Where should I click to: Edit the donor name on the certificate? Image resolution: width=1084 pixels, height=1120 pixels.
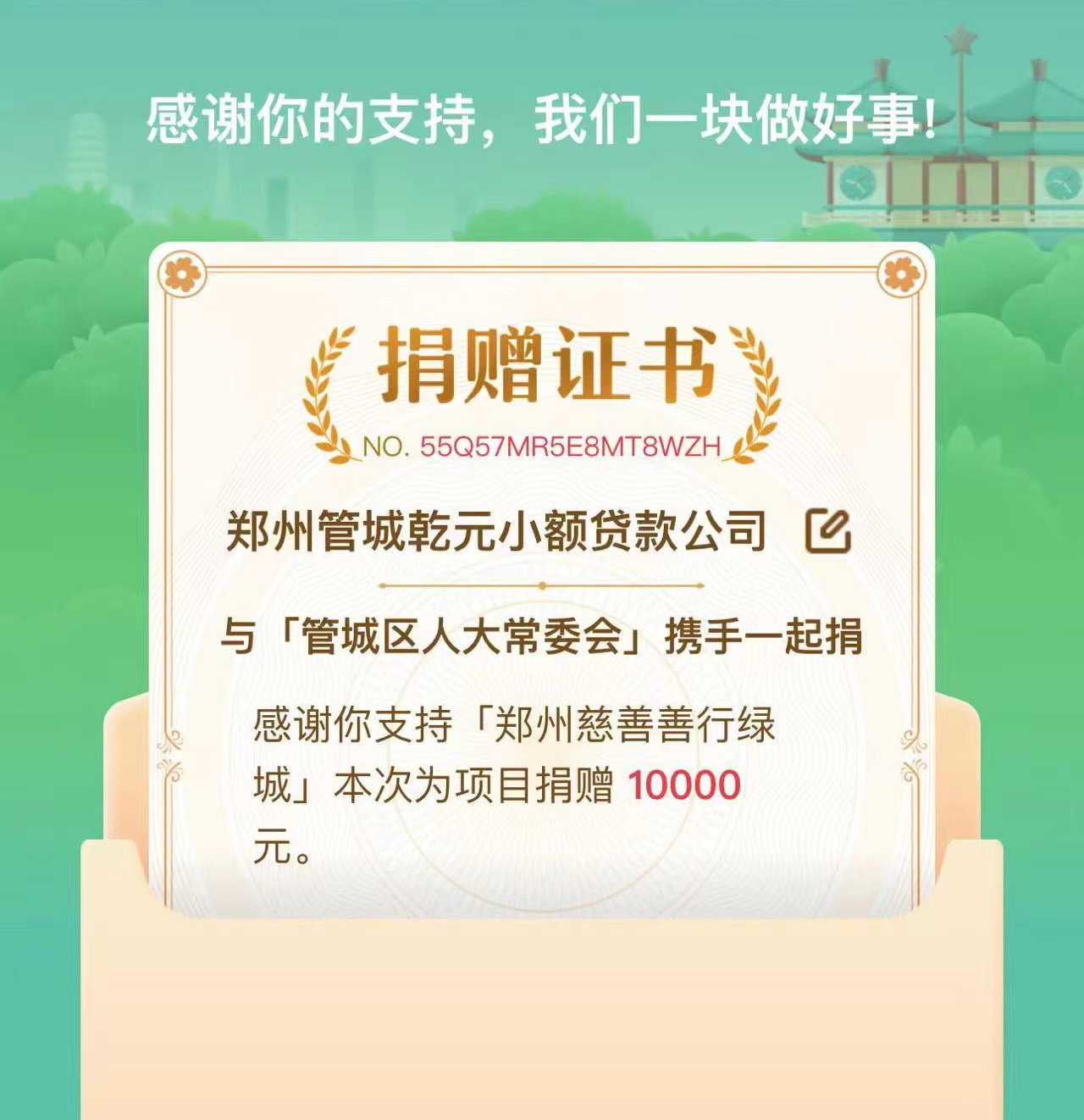pos(827,532)
